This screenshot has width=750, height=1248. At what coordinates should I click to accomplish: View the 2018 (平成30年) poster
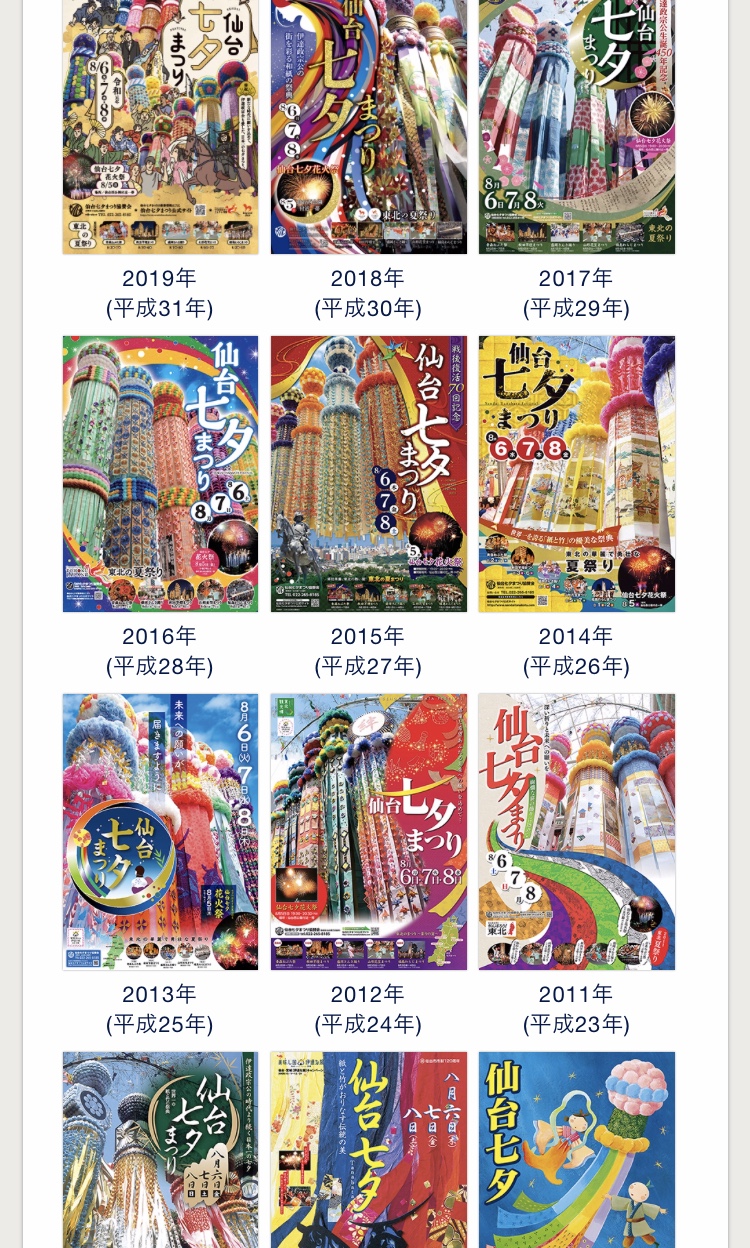(368, 126)
